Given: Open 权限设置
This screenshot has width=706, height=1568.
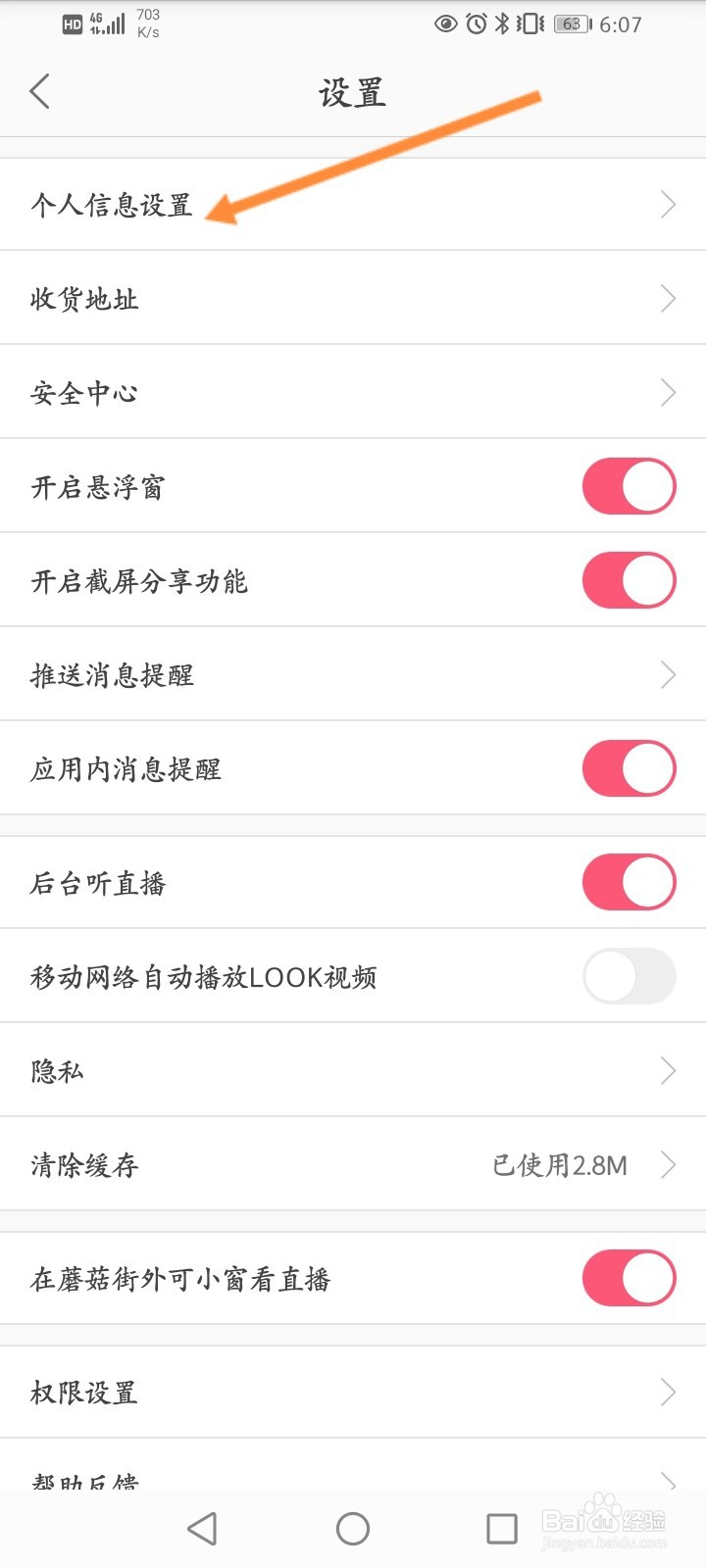Looking at the screenshot, I should coord(353,1392).
